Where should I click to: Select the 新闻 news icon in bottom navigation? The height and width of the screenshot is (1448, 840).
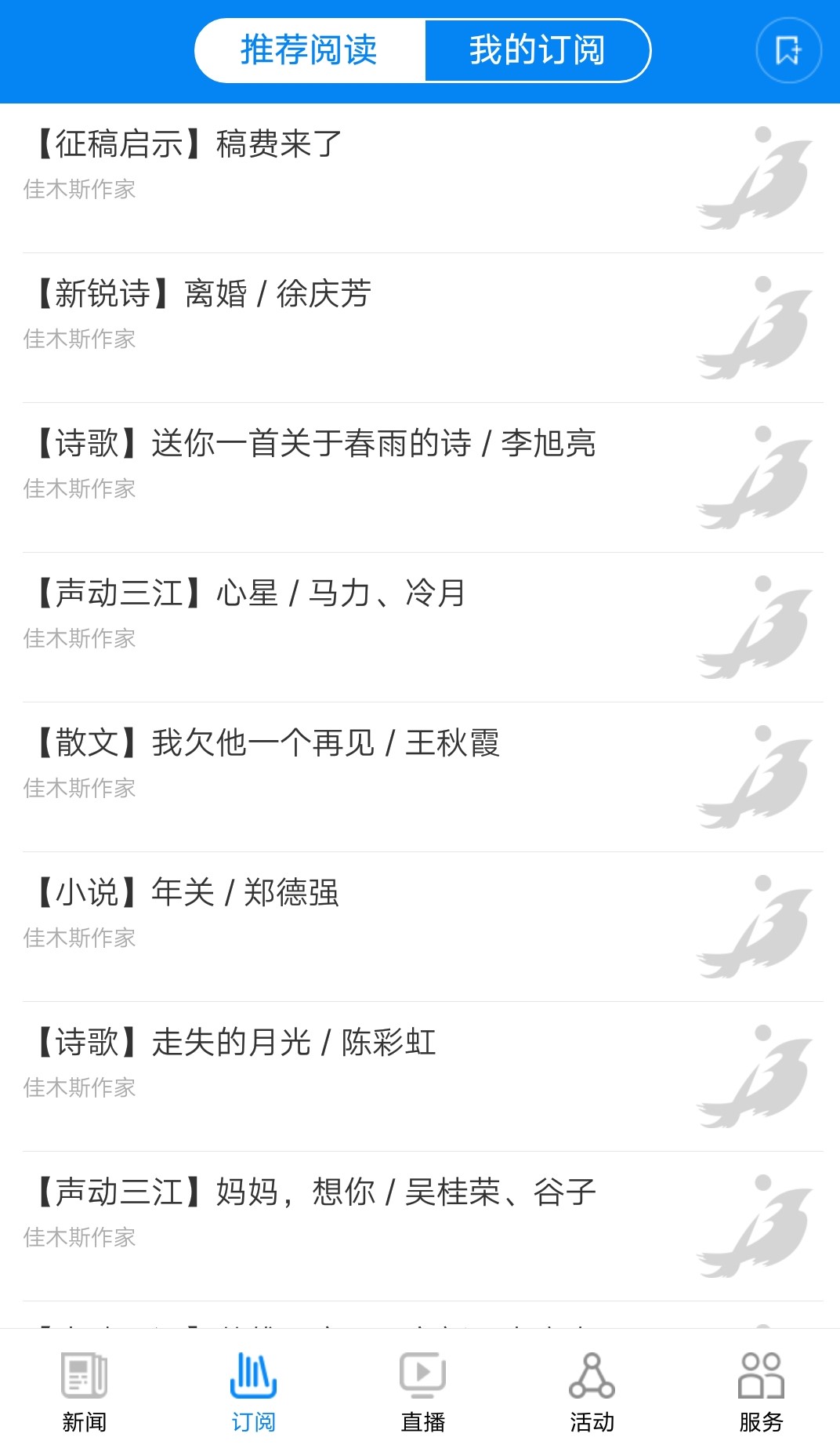click(x=81, y=1386)
